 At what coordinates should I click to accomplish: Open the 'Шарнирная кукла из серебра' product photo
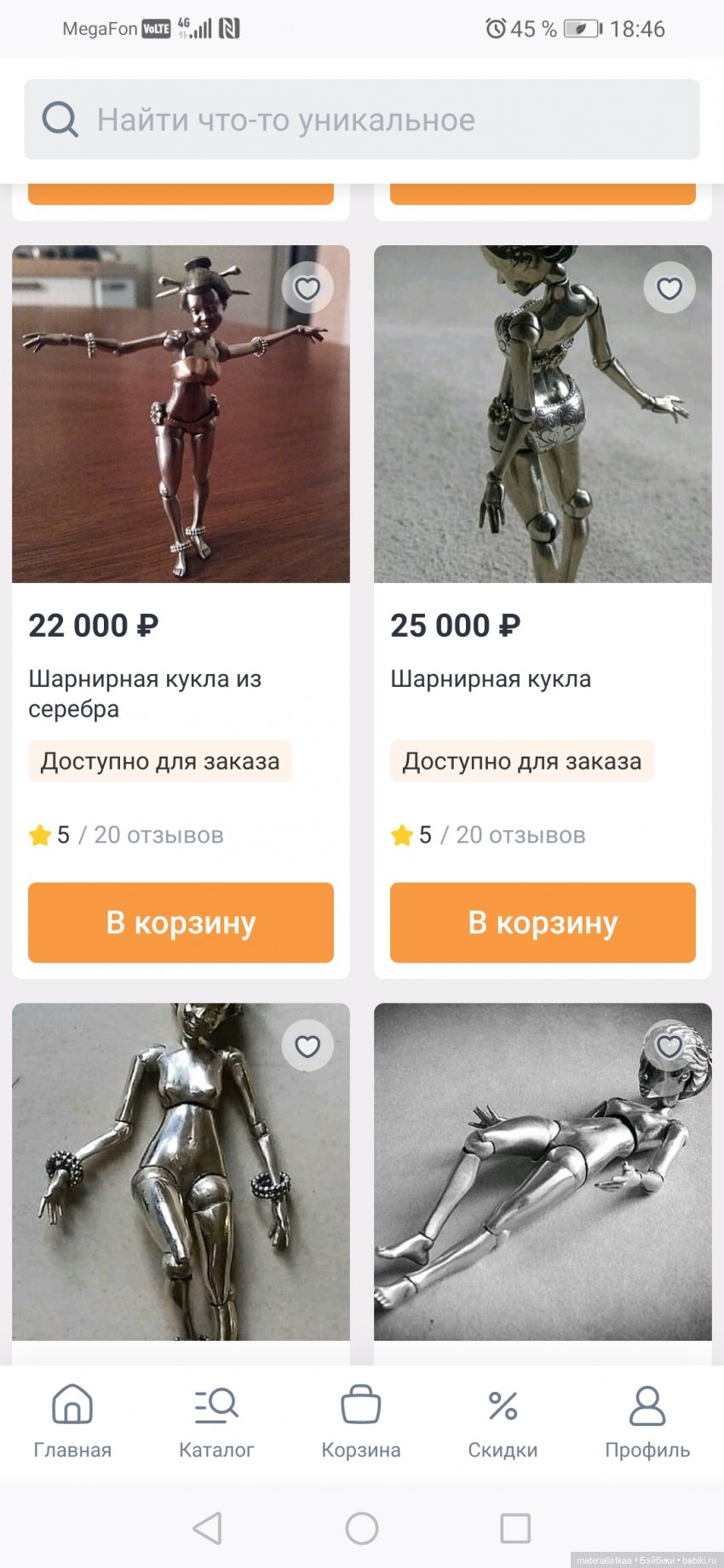coord(181,415)
